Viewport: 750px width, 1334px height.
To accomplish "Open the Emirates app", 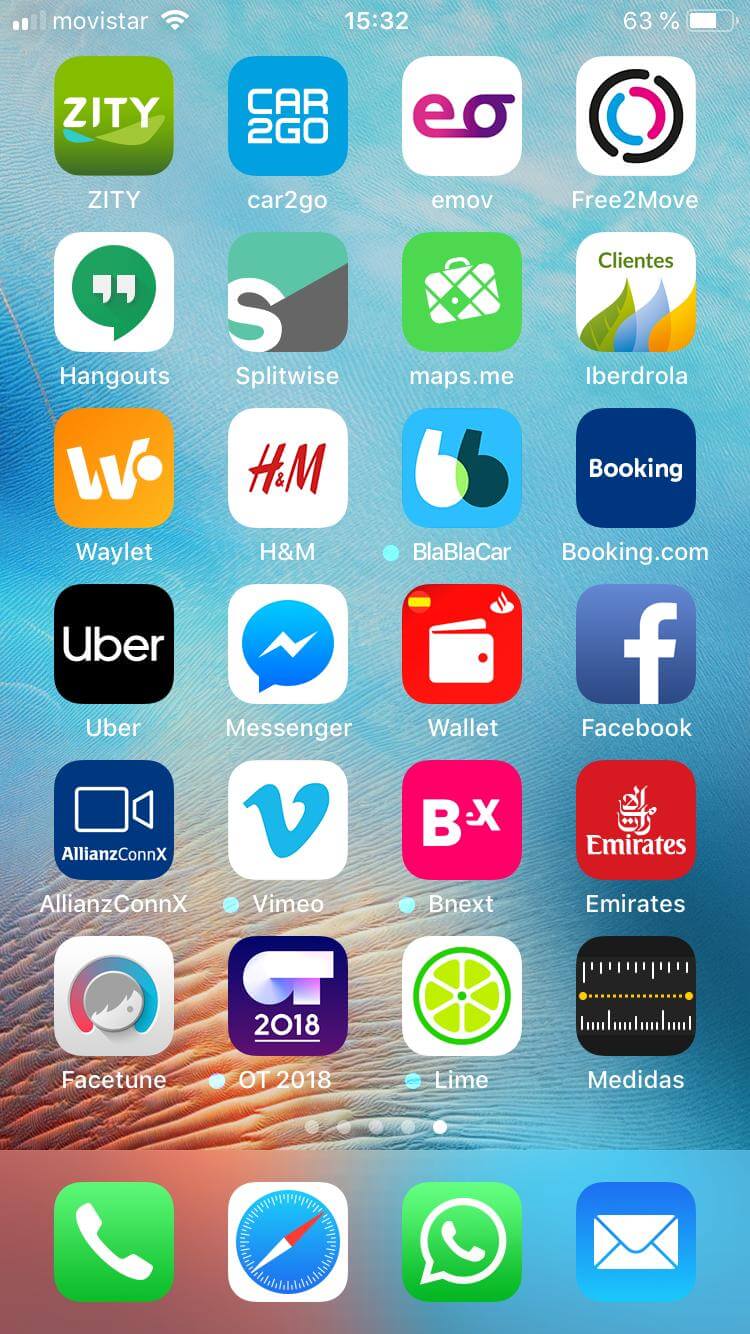I will click(635, 820).
